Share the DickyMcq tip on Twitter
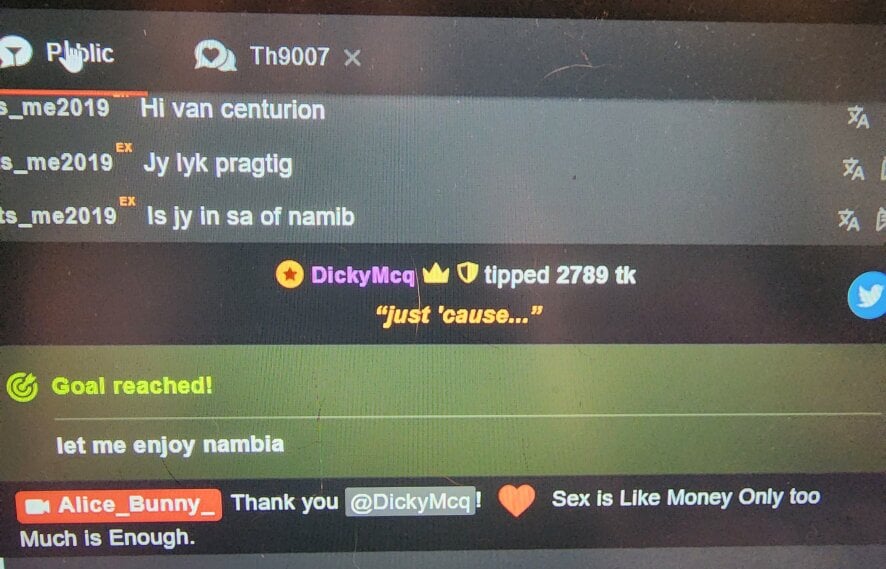 coord(867,297)
